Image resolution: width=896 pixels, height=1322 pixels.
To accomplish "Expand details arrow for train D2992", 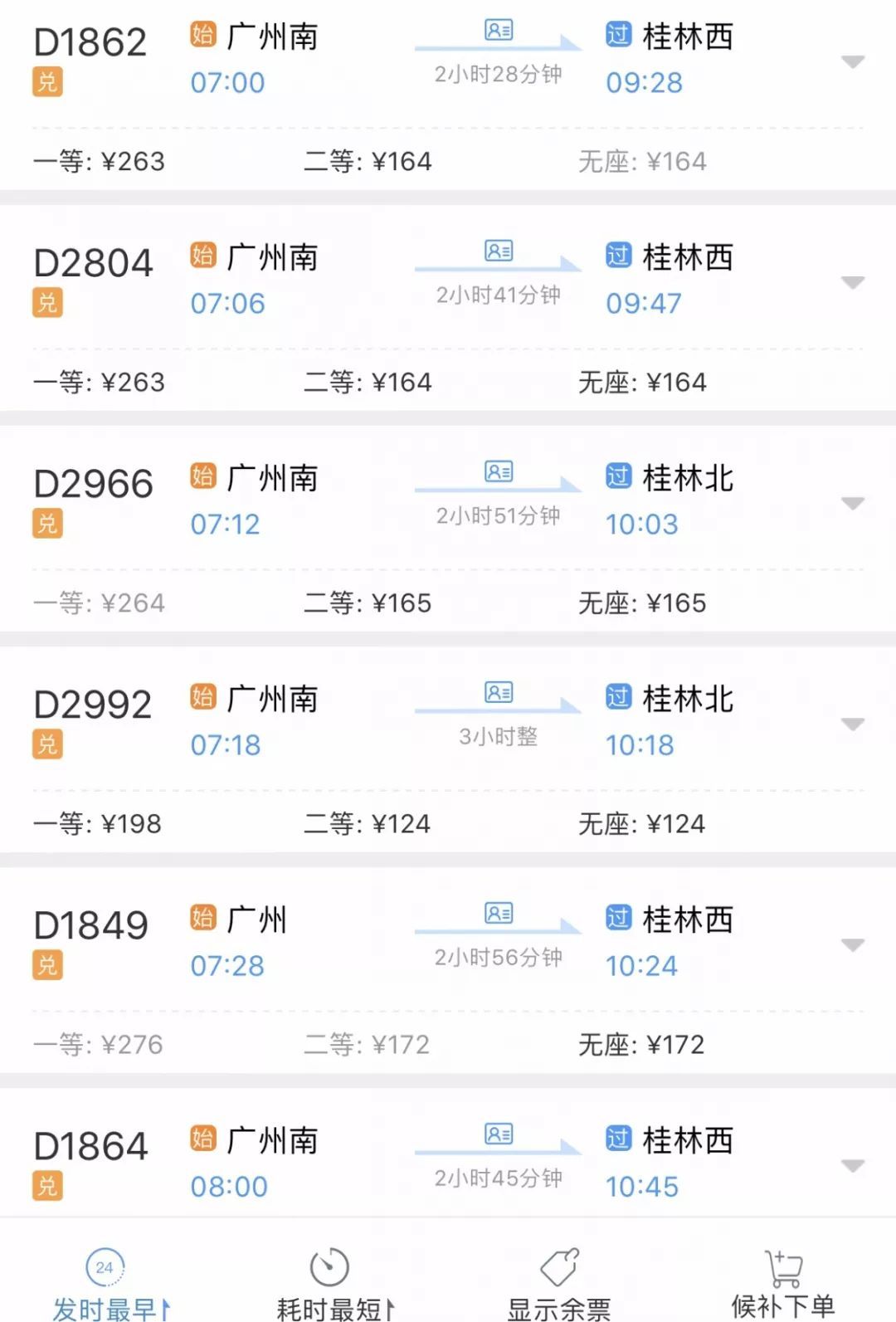I will coord(853,724).
